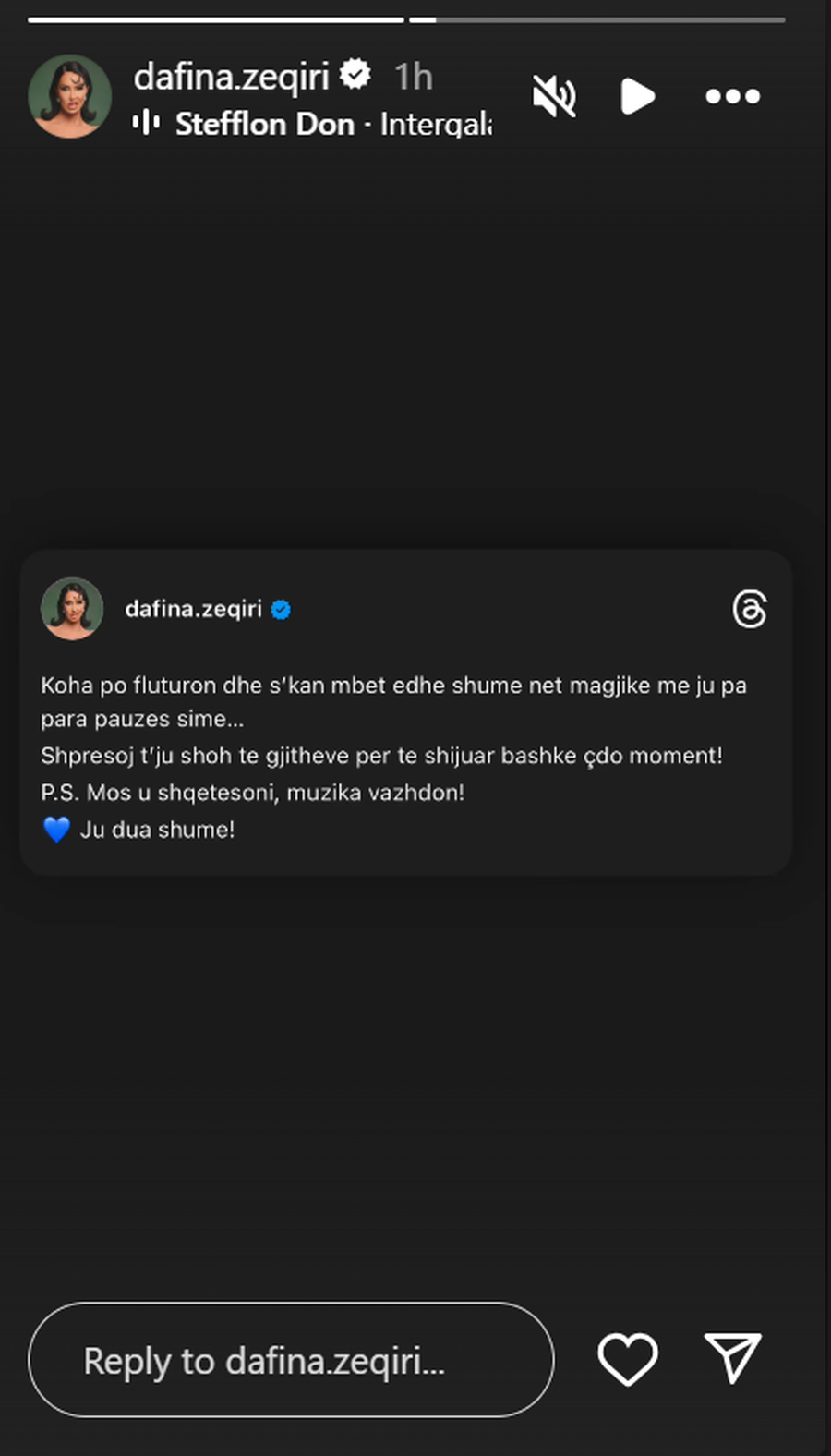The width and height of the screenshot is (831, 1456).
Task: Open dafina.zeqiri username in story header
Action: tap(231, 77)
